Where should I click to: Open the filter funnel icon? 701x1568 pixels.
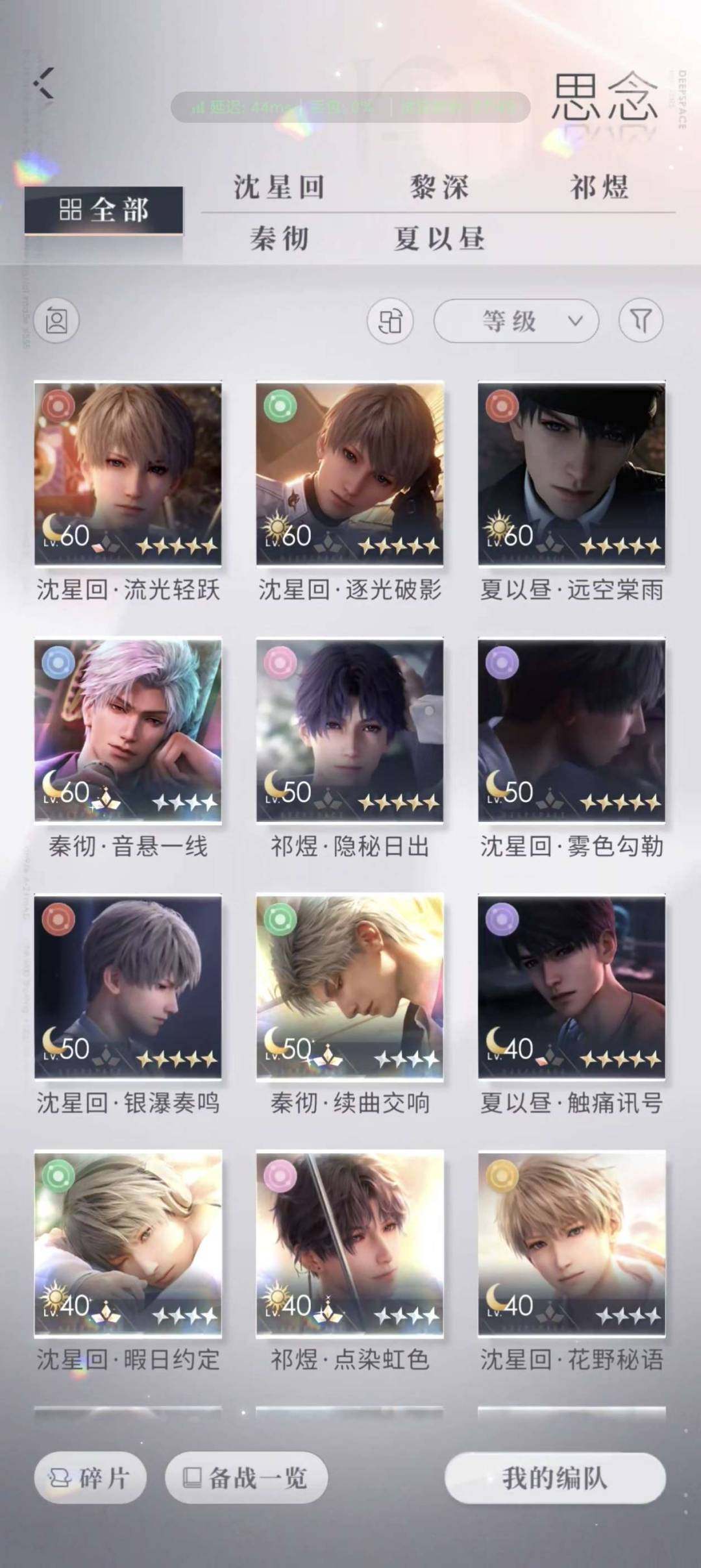641,321
